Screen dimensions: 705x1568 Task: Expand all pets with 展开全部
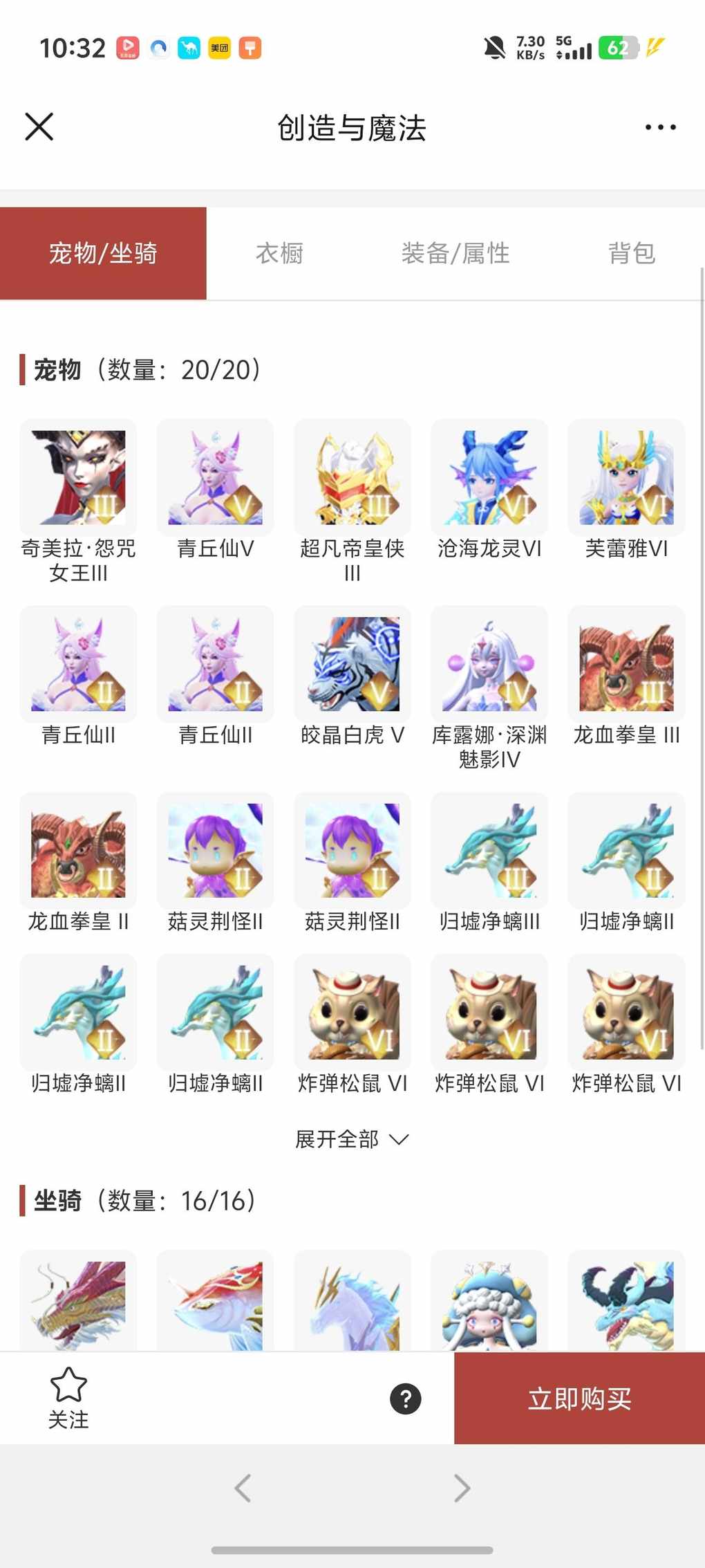[x=352, y=1138]
